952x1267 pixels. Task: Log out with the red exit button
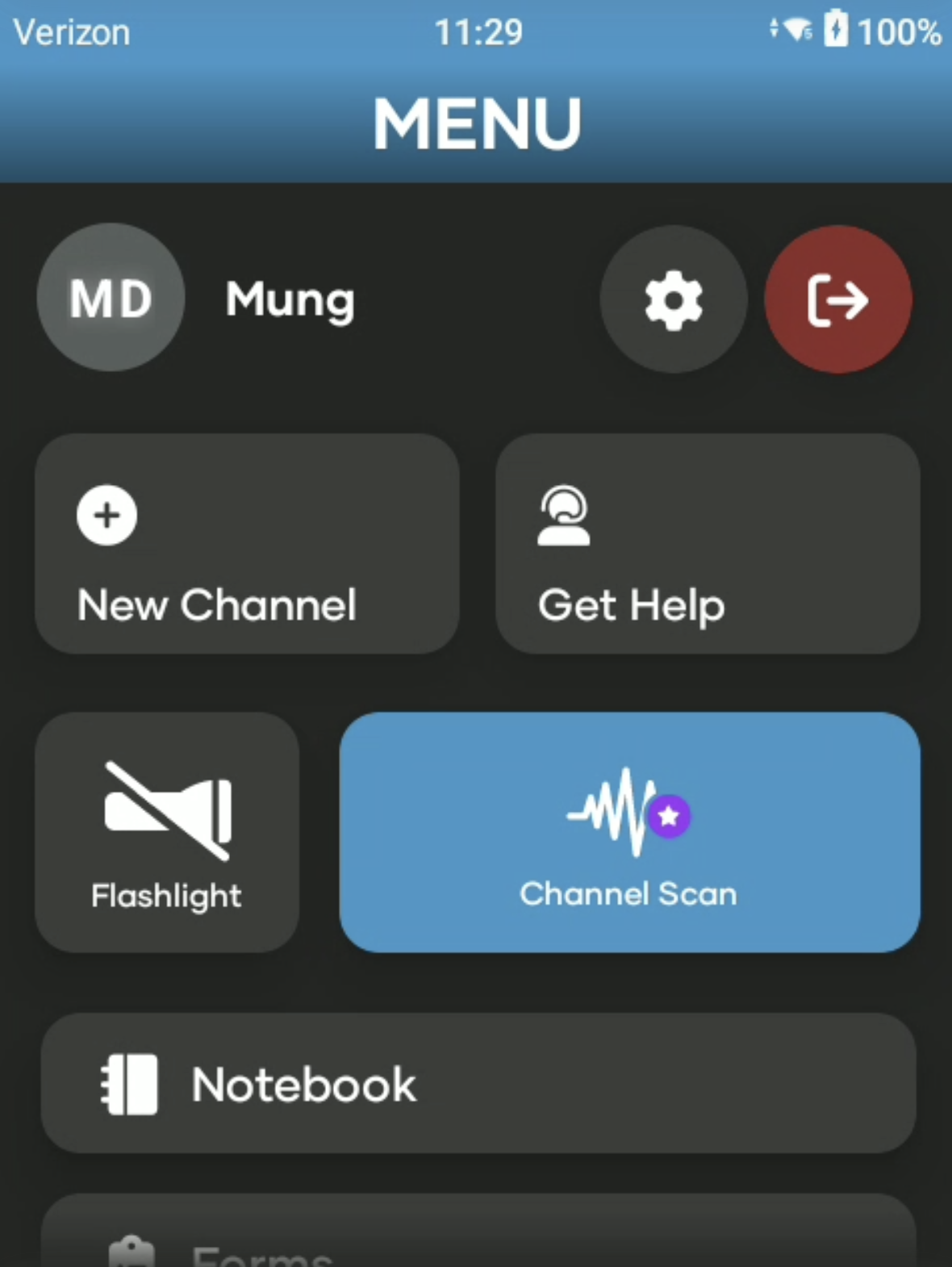pos(837,299)
